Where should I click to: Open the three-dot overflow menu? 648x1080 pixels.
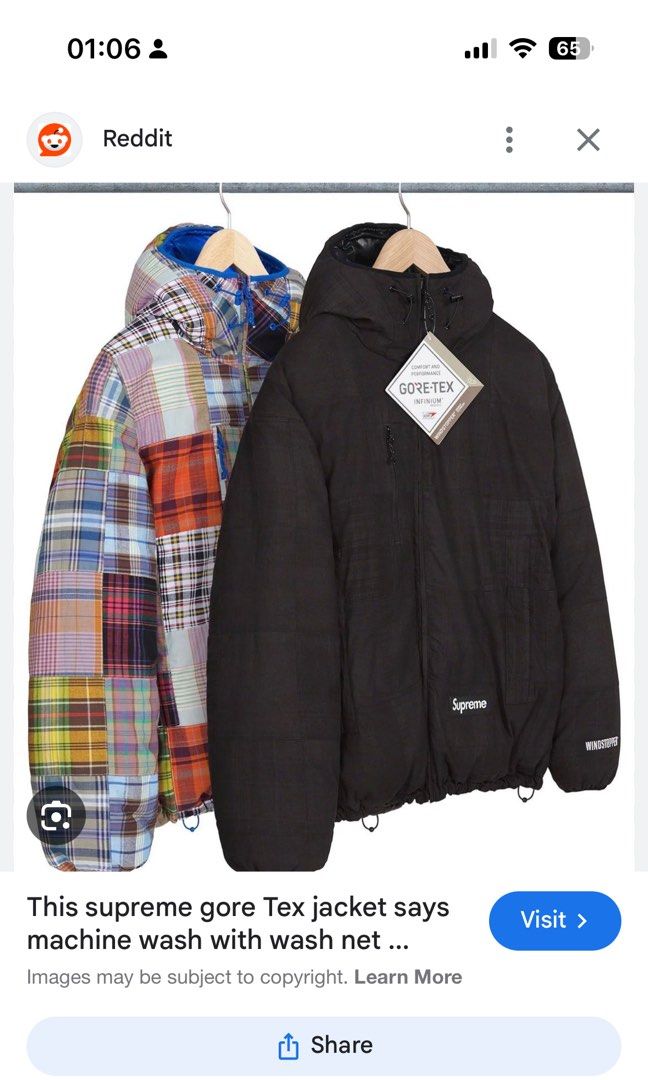pyautogui.click(x=509, y=140)
